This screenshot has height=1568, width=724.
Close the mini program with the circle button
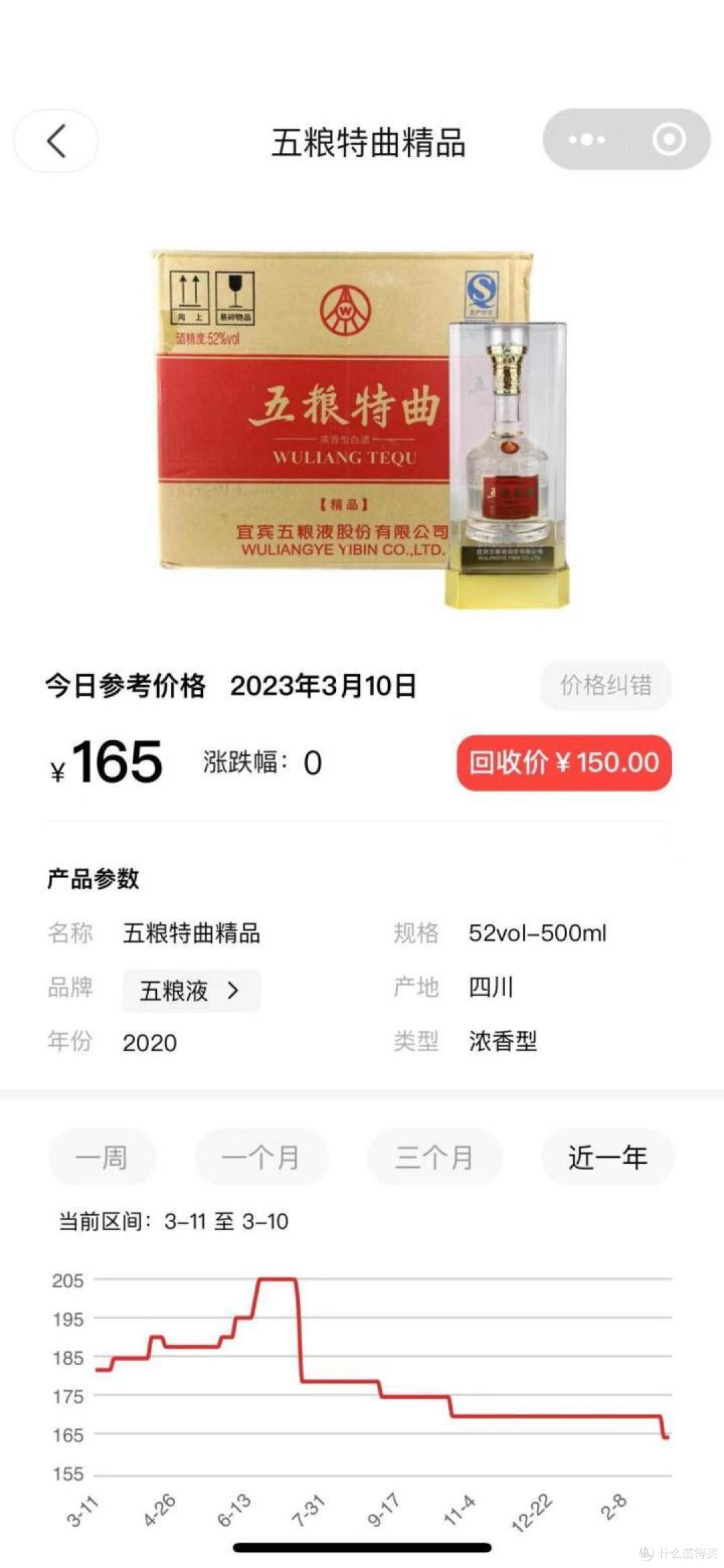[x=668, y=139]
